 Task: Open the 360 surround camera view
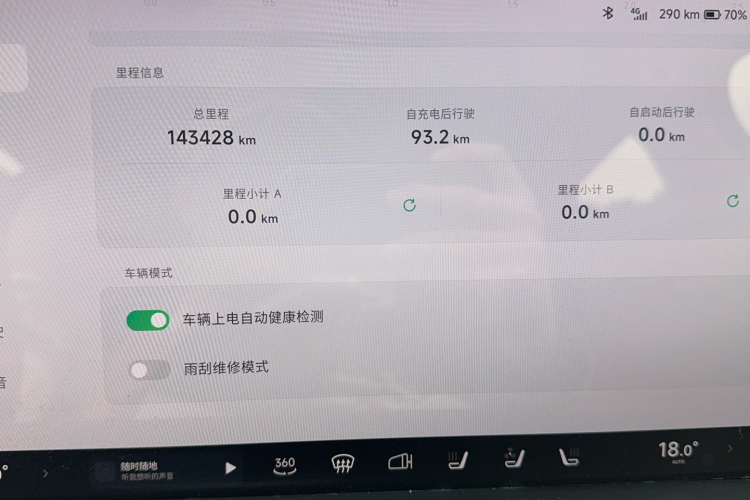pos(285,464)
